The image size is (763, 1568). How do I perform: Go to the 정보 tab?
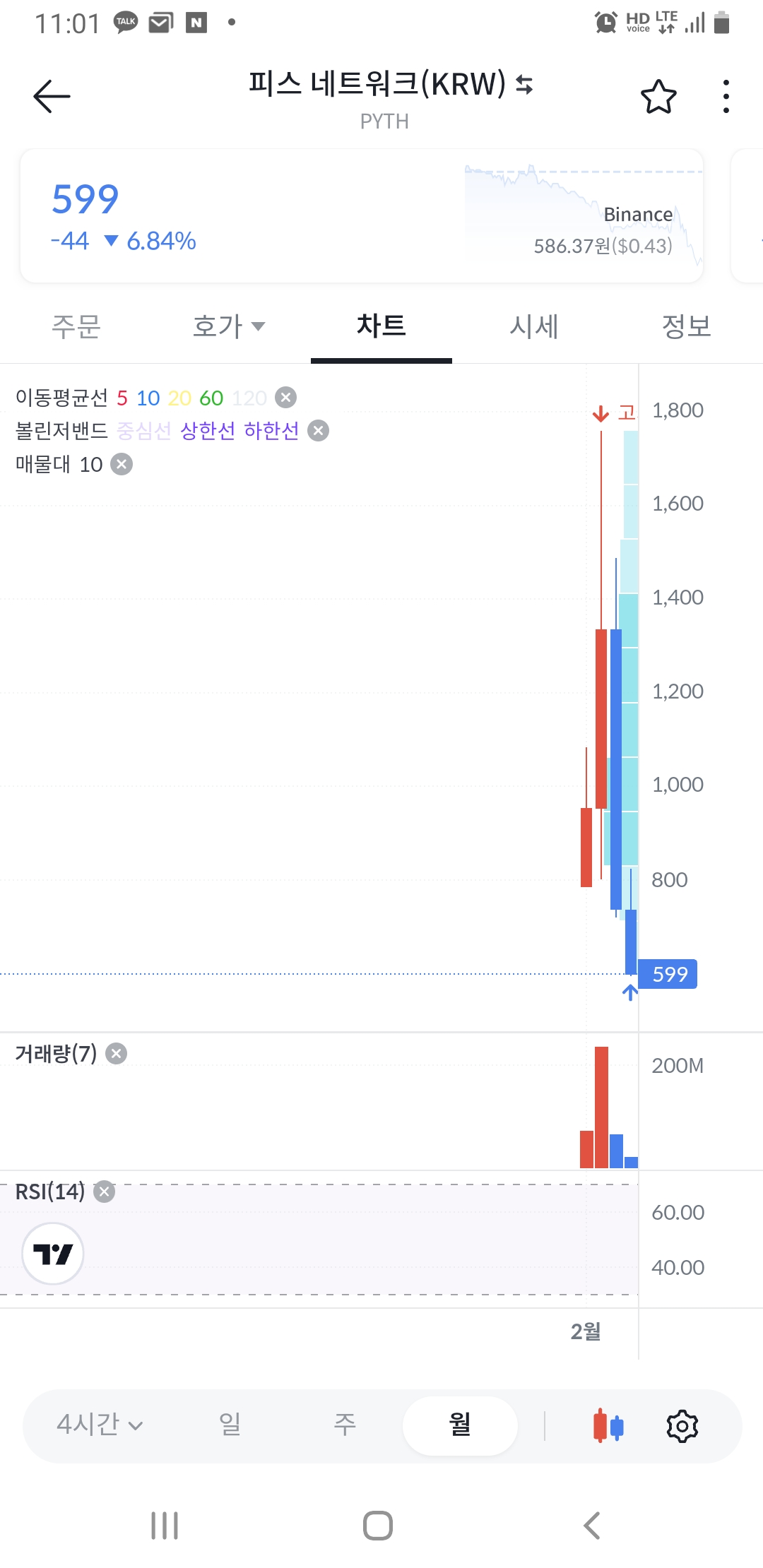pos(686,326)
